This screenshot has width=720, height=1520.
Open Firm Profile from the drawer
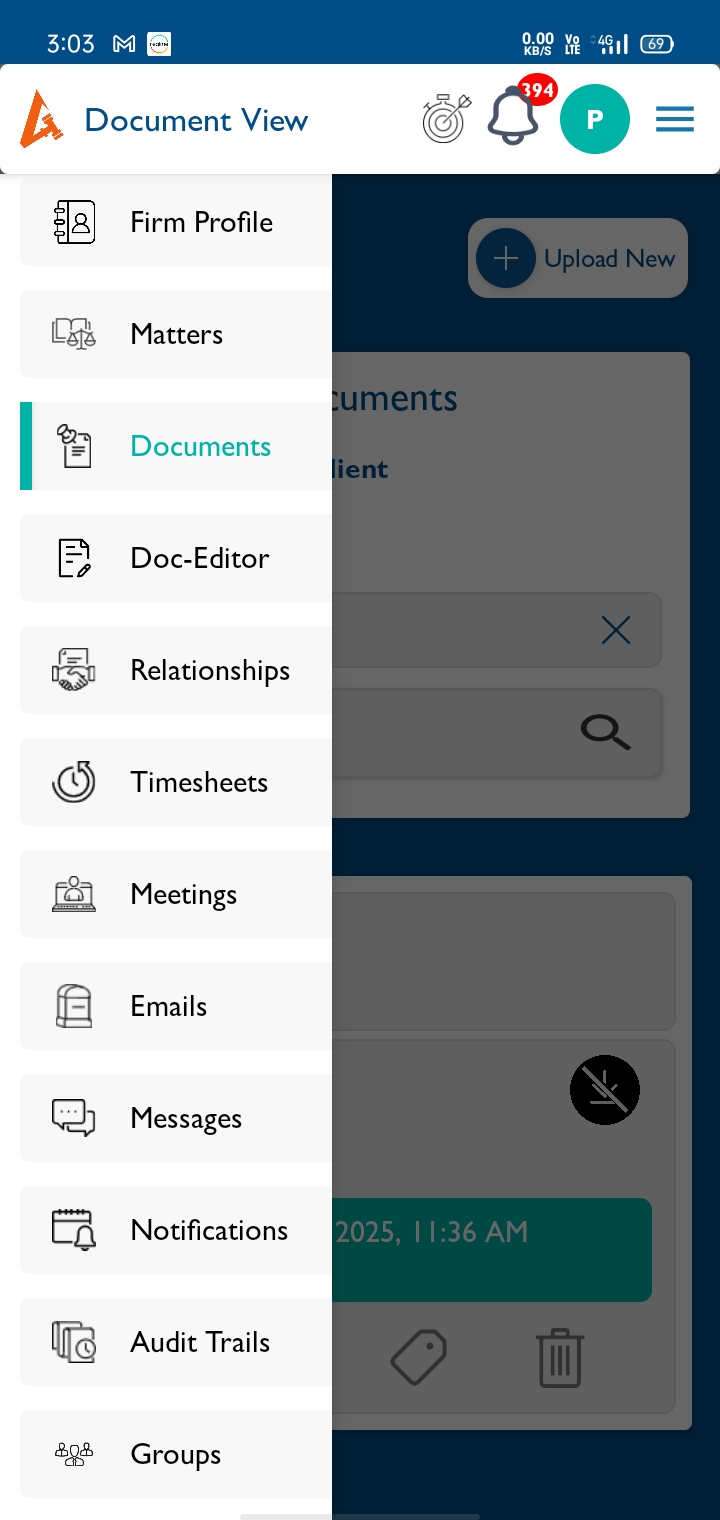coord(176,222)
